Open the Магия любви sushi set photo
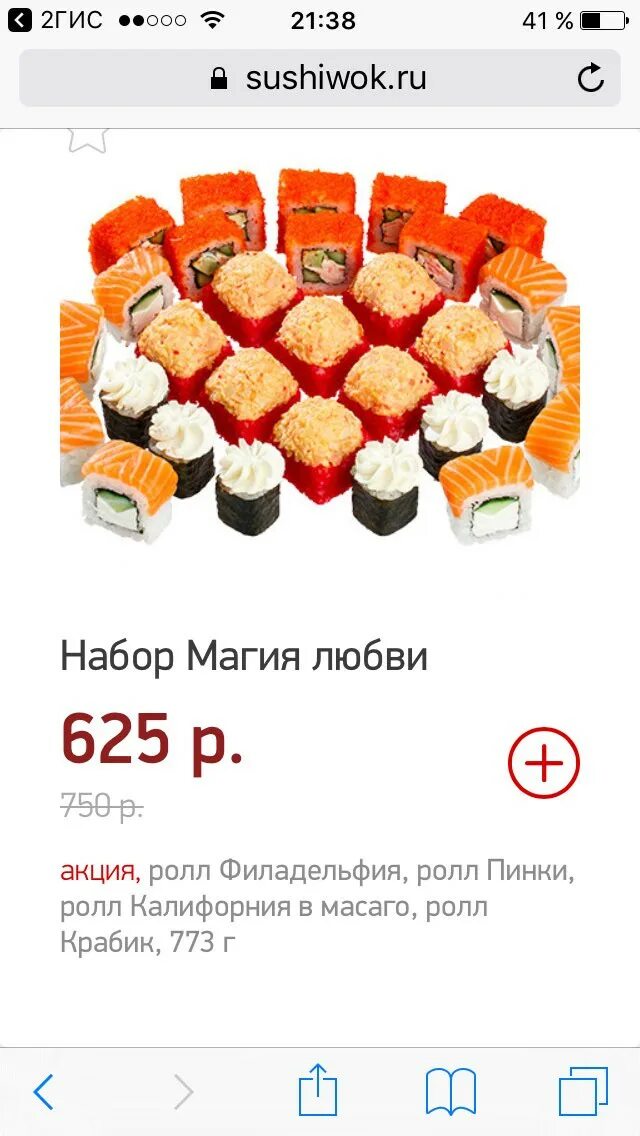 320,356
